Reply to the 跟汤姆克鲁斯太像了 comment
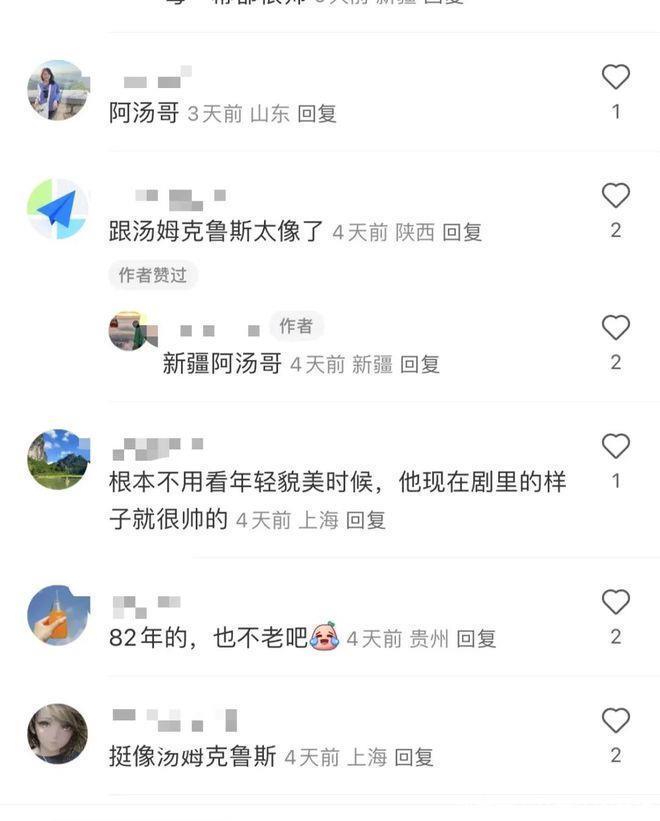The height and width of the screenshot is (821, 660). point(462,232)
